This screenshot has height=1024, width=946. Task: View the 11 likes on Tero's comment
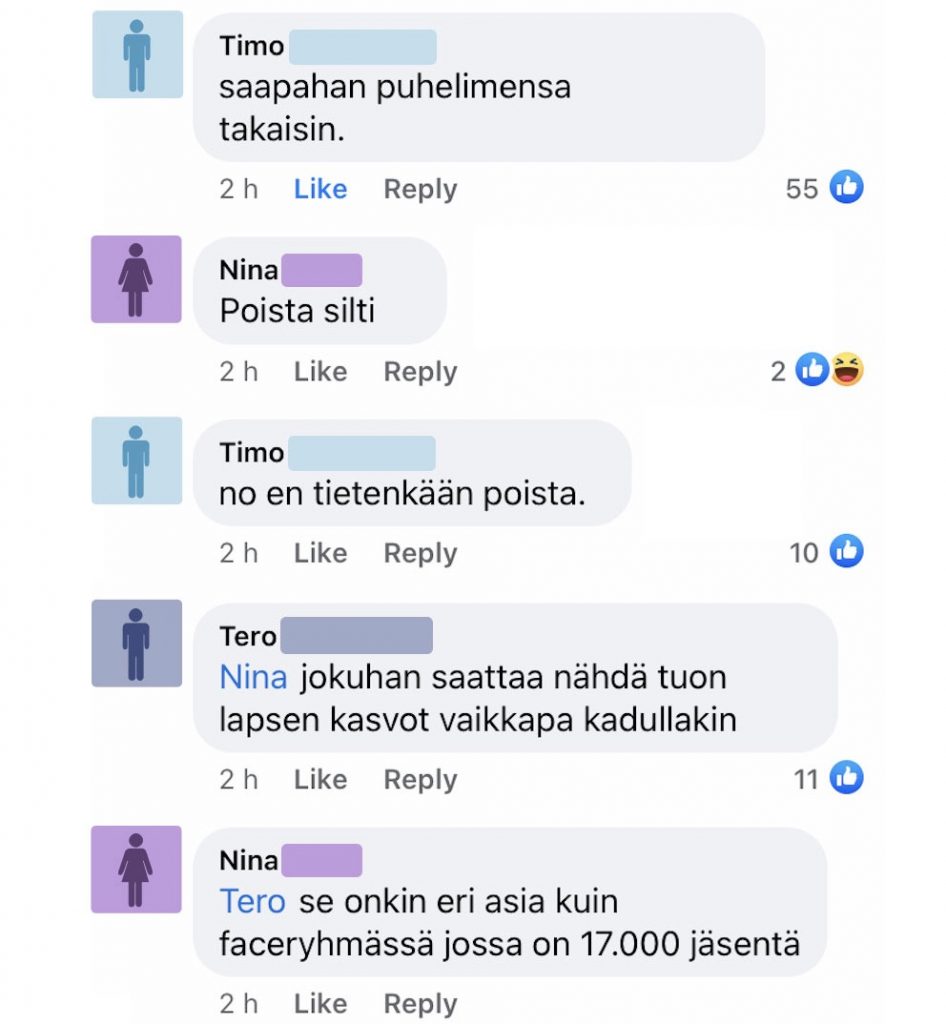tap(830, 778)
